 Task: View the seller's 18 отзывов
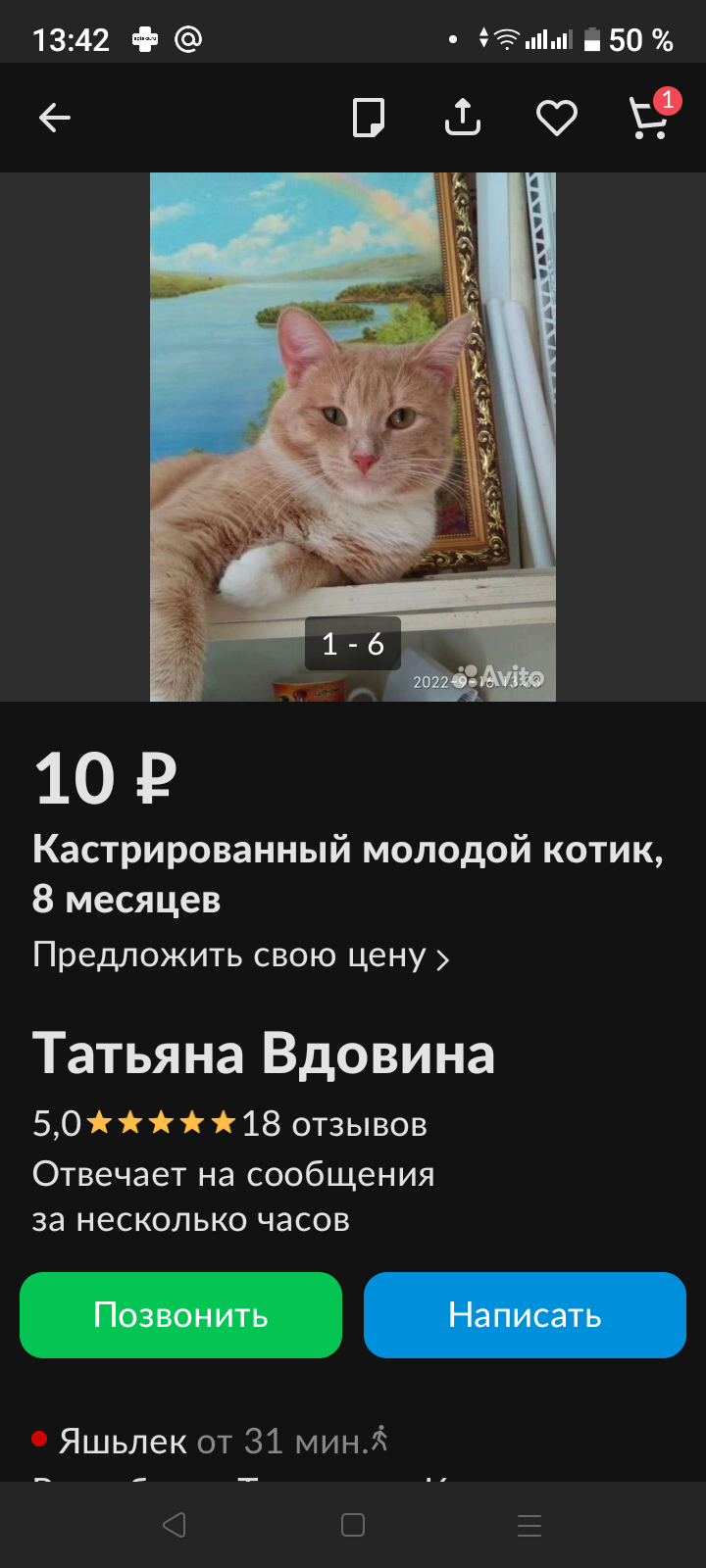(333, 1124)
